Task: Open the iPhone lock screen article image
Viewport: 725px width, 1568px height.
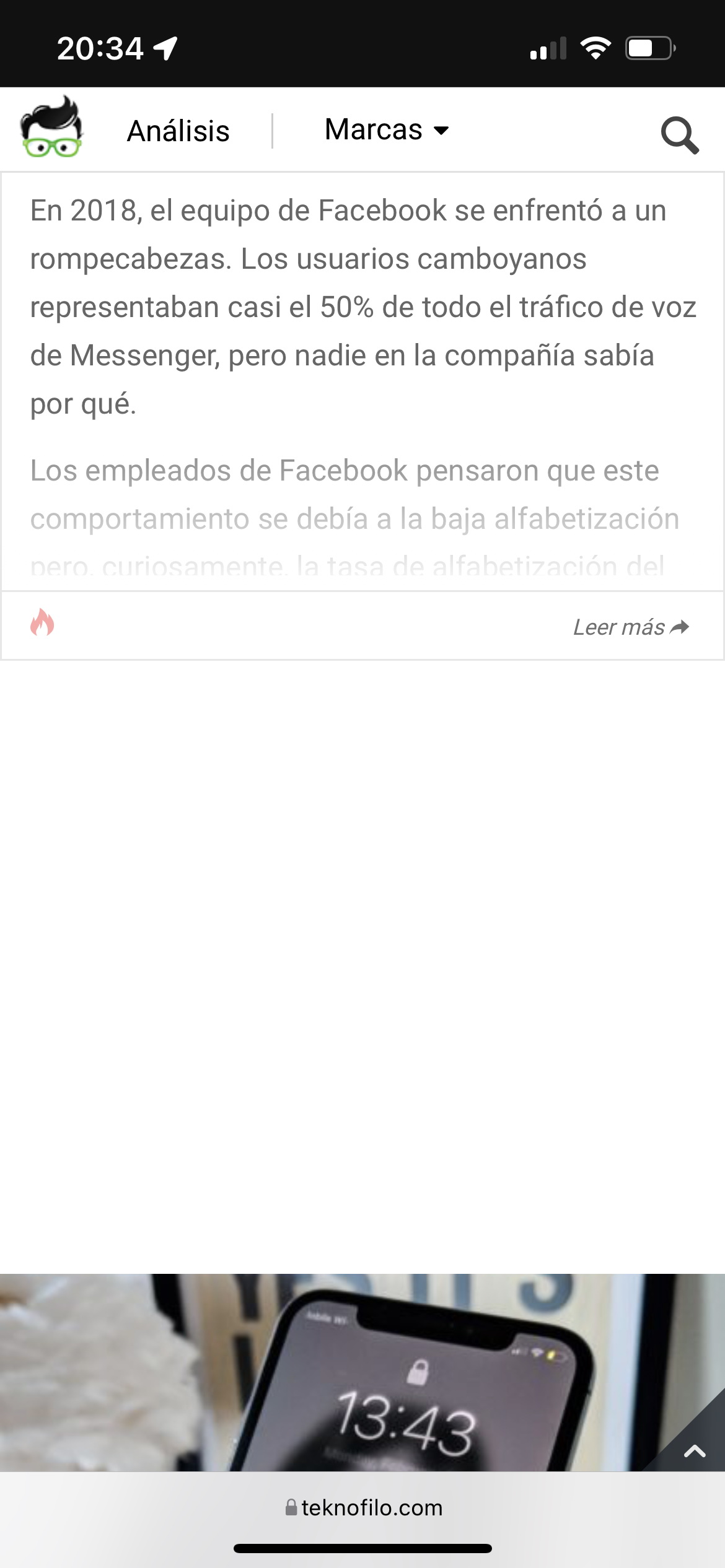Action: [362, 1372]
